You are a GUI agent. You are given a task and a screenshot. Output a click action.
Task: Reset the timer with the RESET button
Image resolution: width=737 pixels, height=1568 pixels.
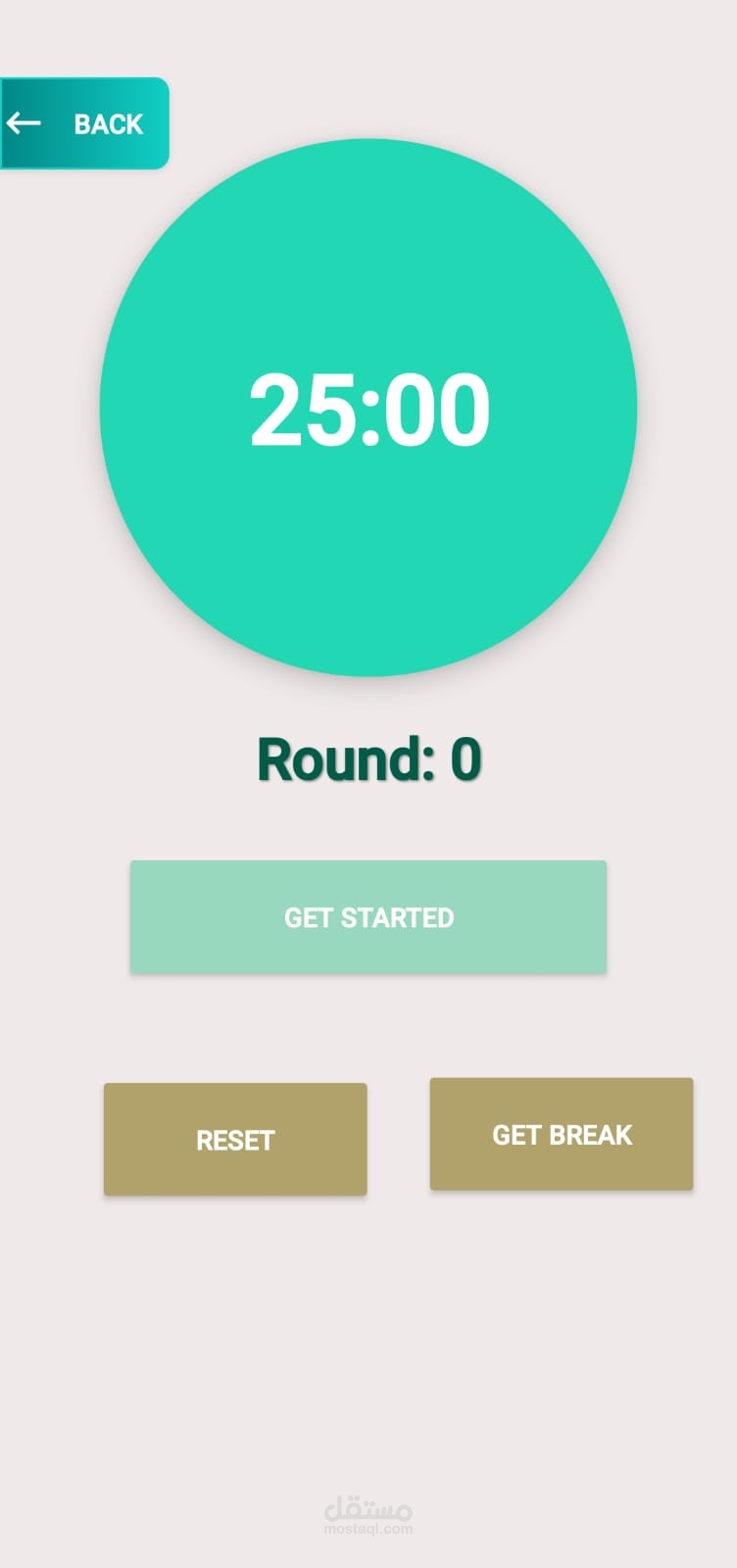(235, 1139)
